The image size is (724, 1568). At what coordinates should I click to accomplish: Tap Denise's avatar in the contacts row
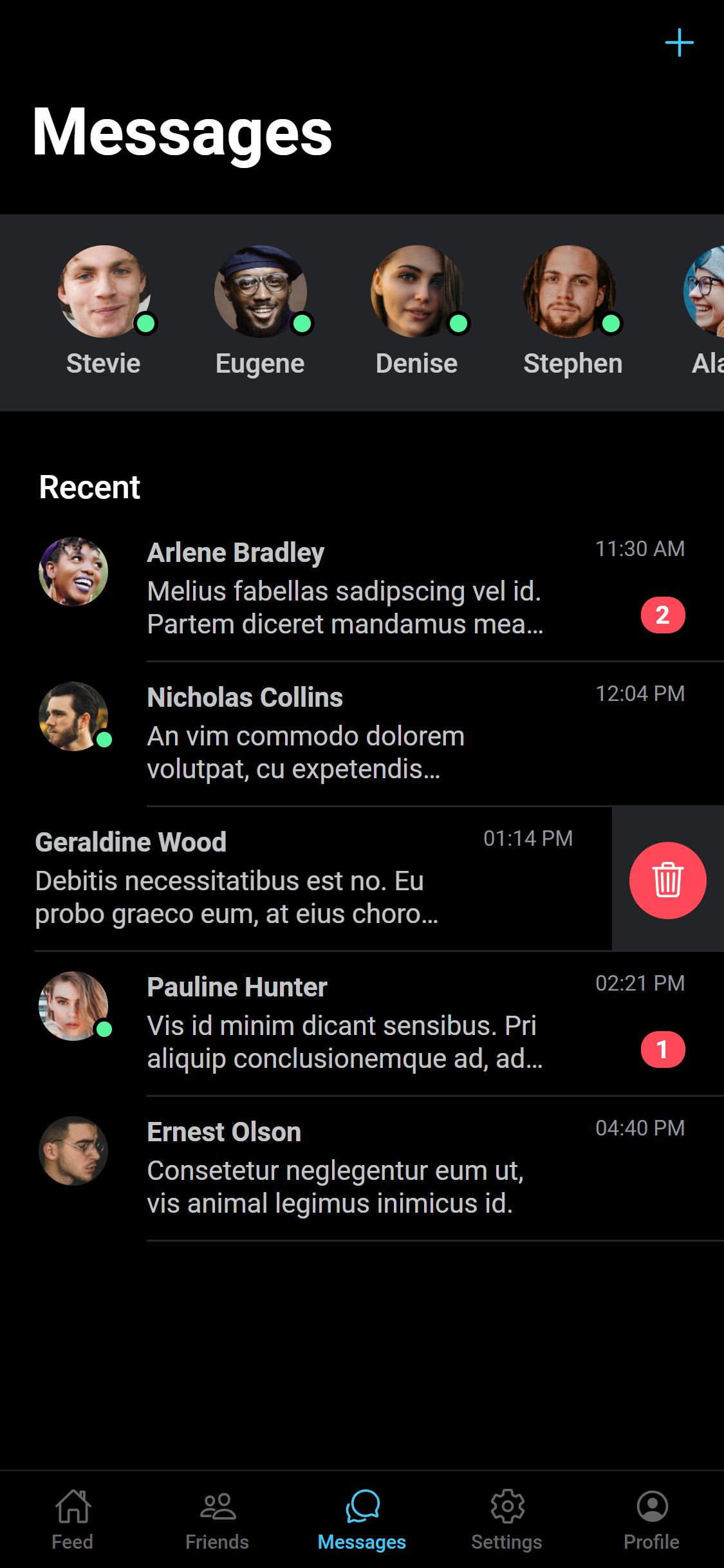coord(416,292)
